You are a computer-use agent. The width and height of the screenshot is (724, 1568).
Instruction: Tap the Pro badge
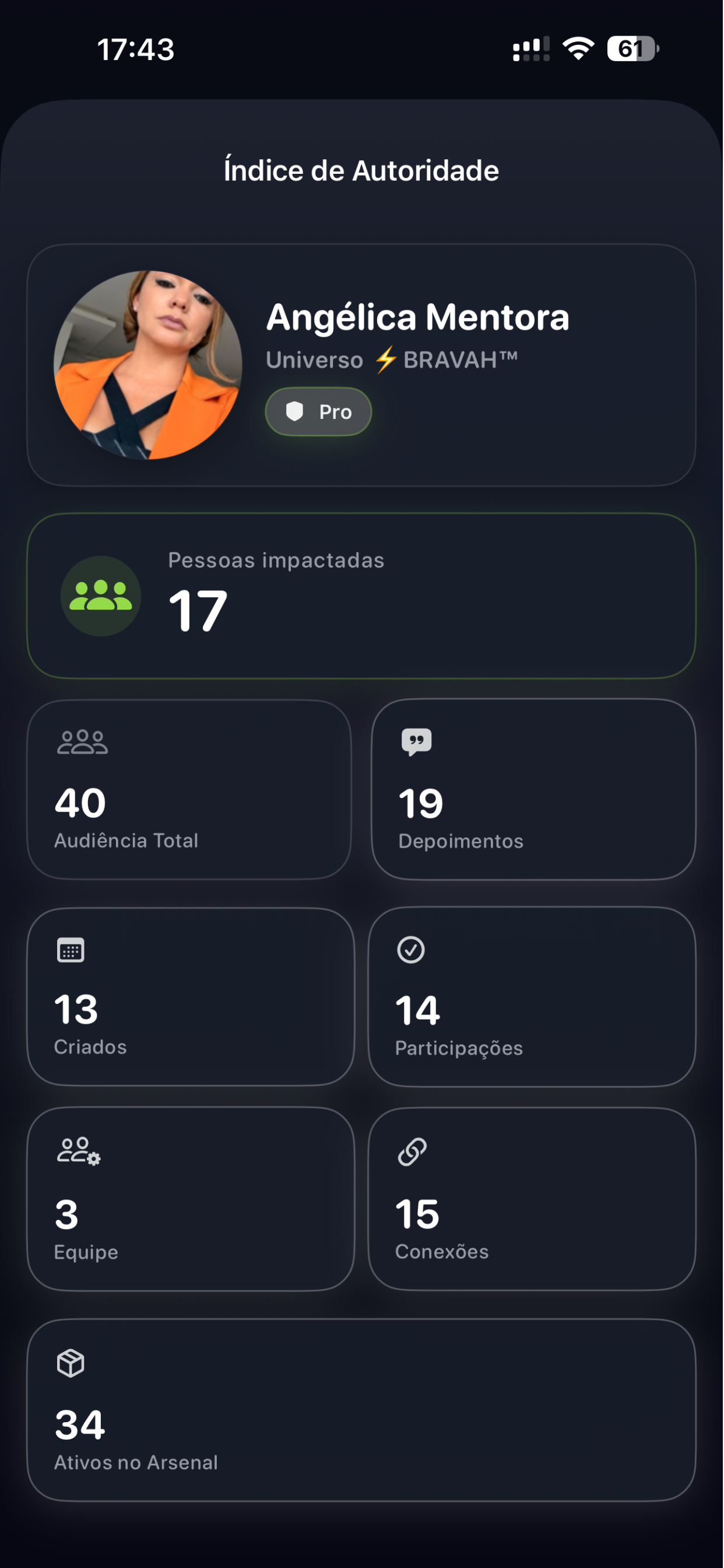[318, 411]
